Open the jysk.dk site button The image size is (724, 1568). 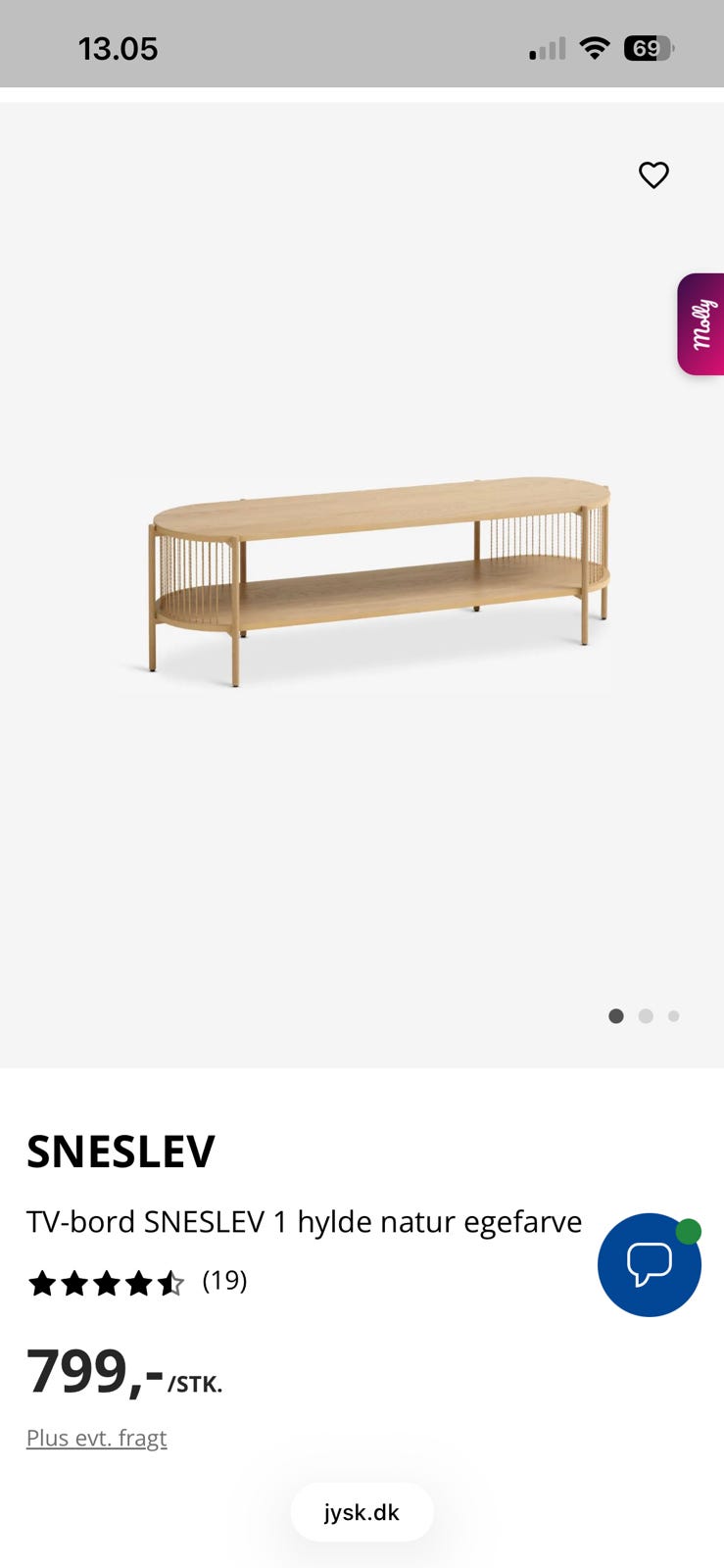pyautogui.click(x=362, y=1512)
